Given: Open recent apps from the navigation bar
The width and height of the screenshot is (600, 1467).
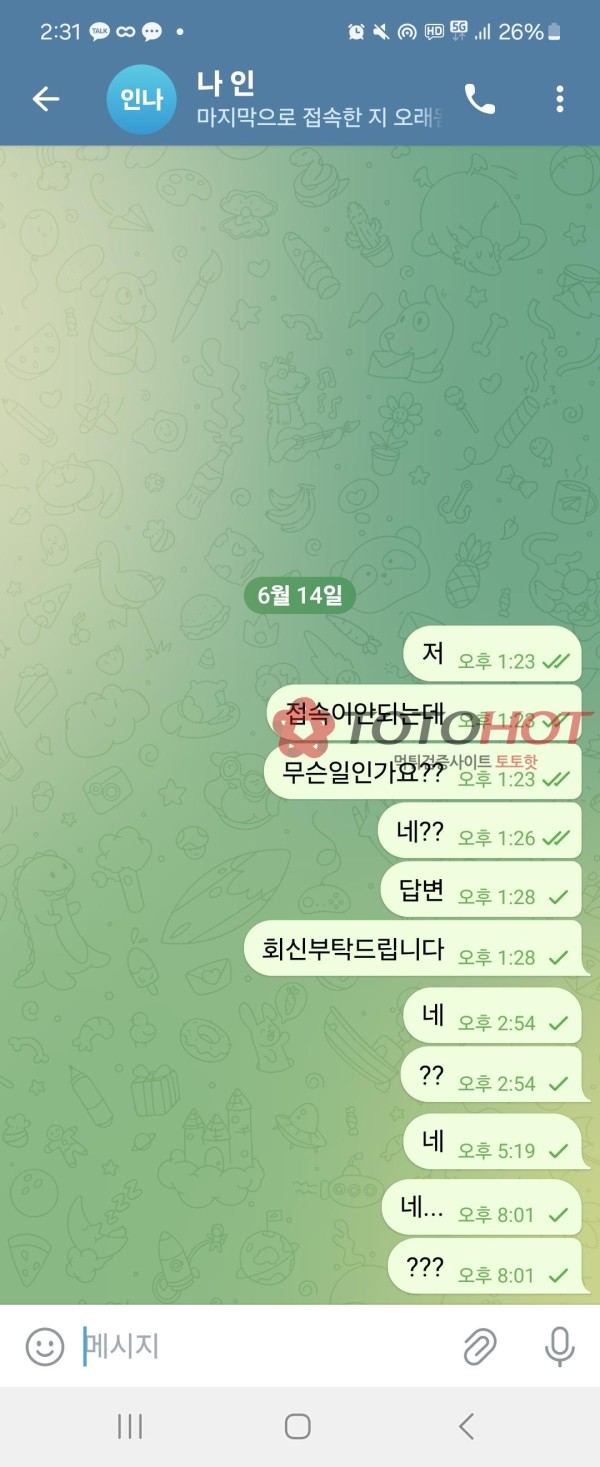Looking at the screenshot, I should [x=130, y=1426].
